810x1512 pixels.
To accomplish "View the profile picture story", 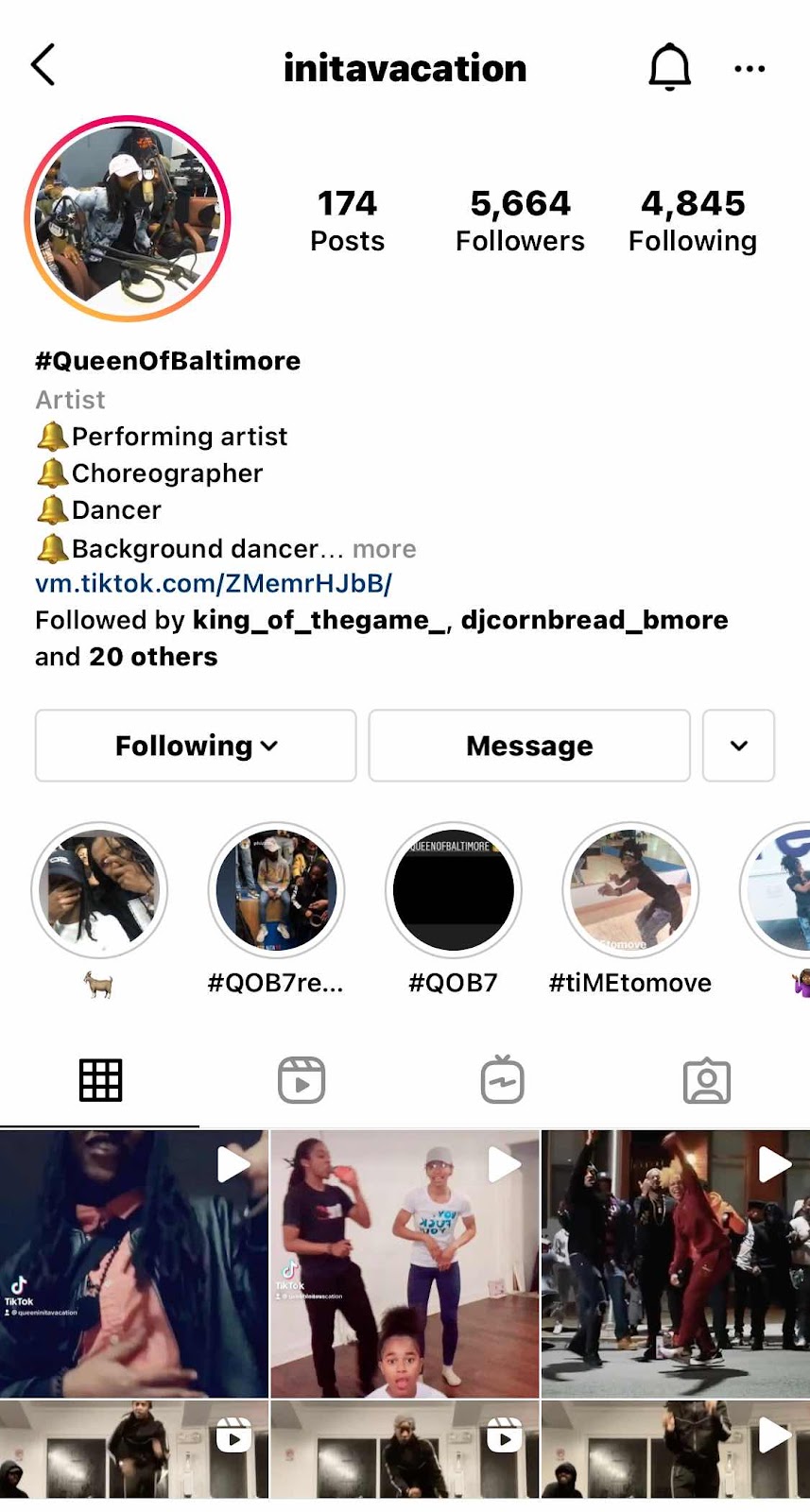I will (128, 218).
